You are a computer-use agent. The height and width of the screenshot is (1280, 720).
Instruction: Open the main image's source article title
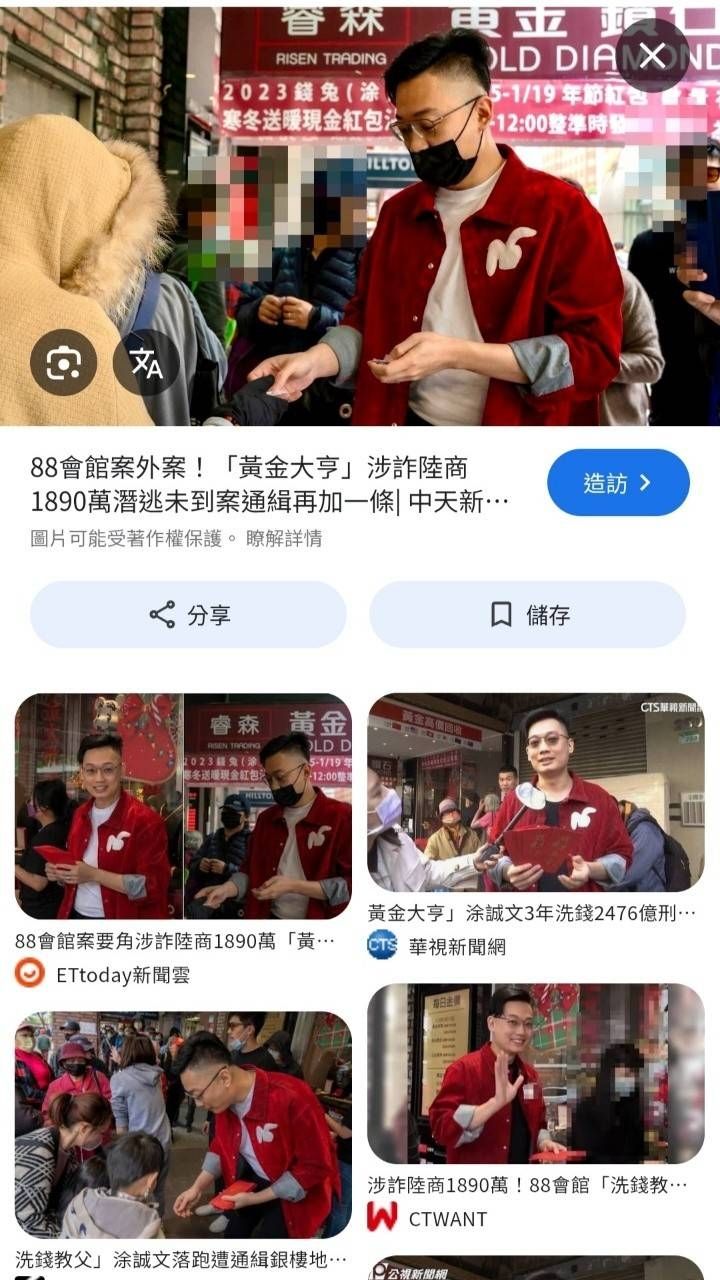point(268,483)
